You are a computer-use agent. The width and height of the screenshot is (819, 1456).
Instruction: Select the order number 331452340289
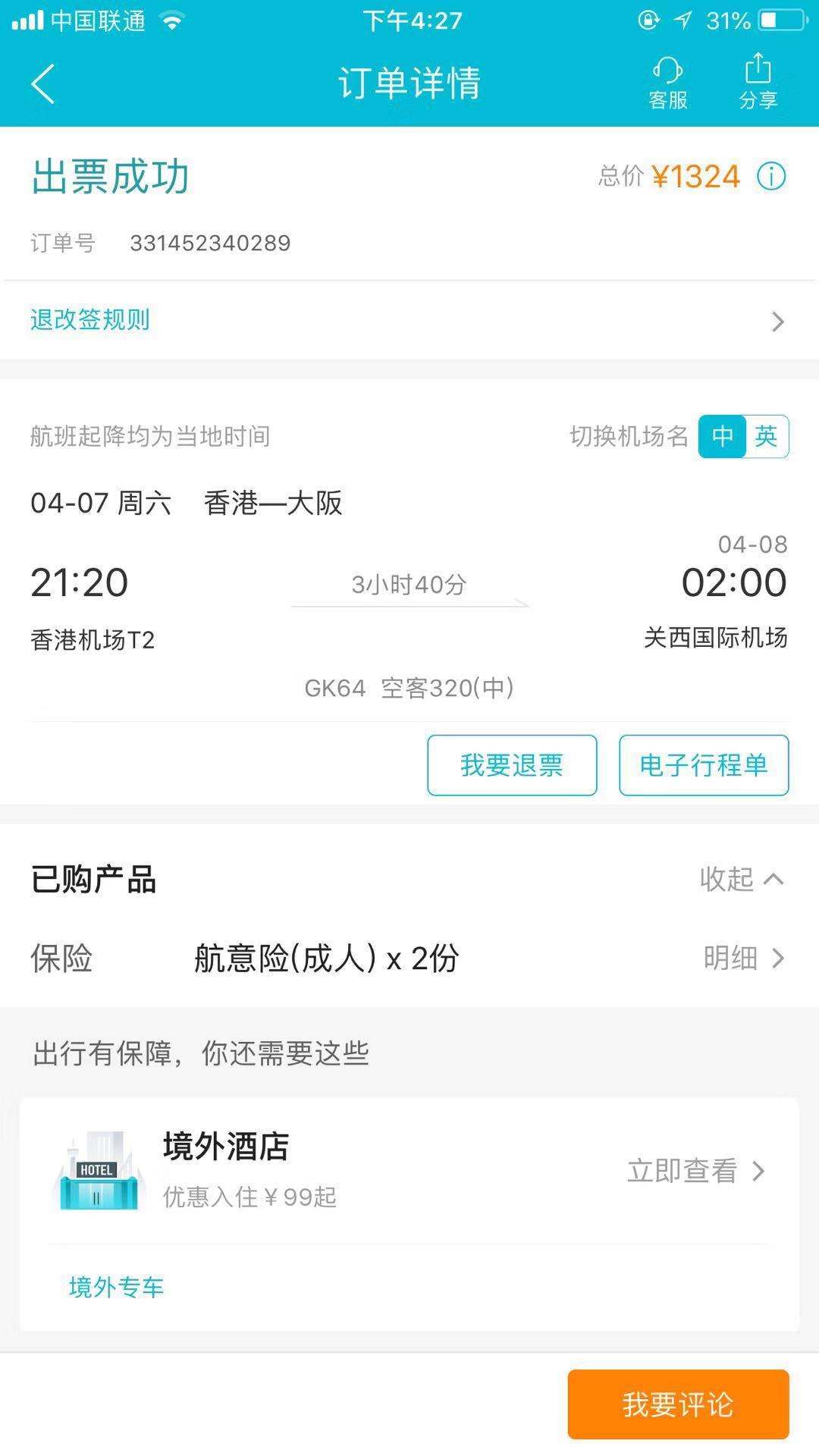[209, 243]
